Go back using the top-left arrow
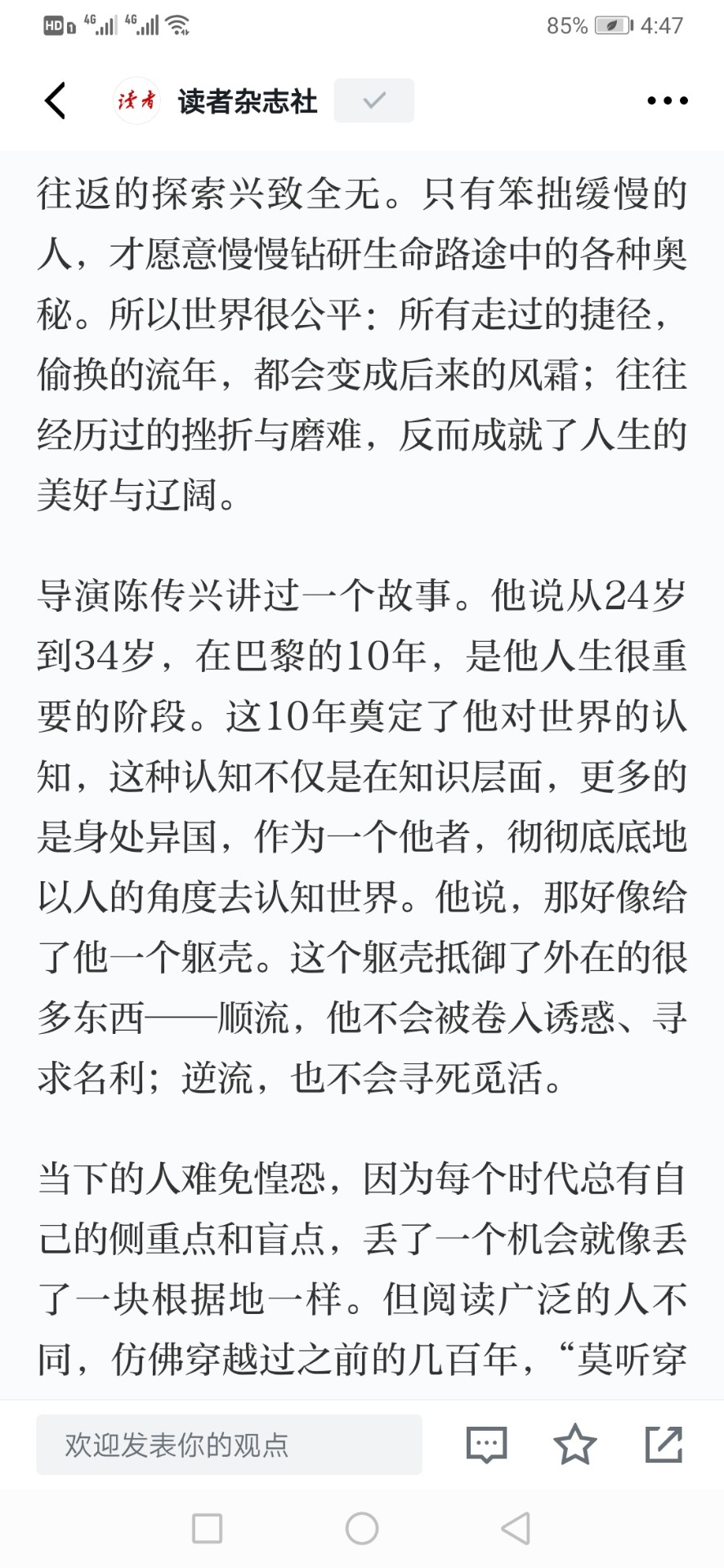The image size is (724, 1568). pos(55,100)
